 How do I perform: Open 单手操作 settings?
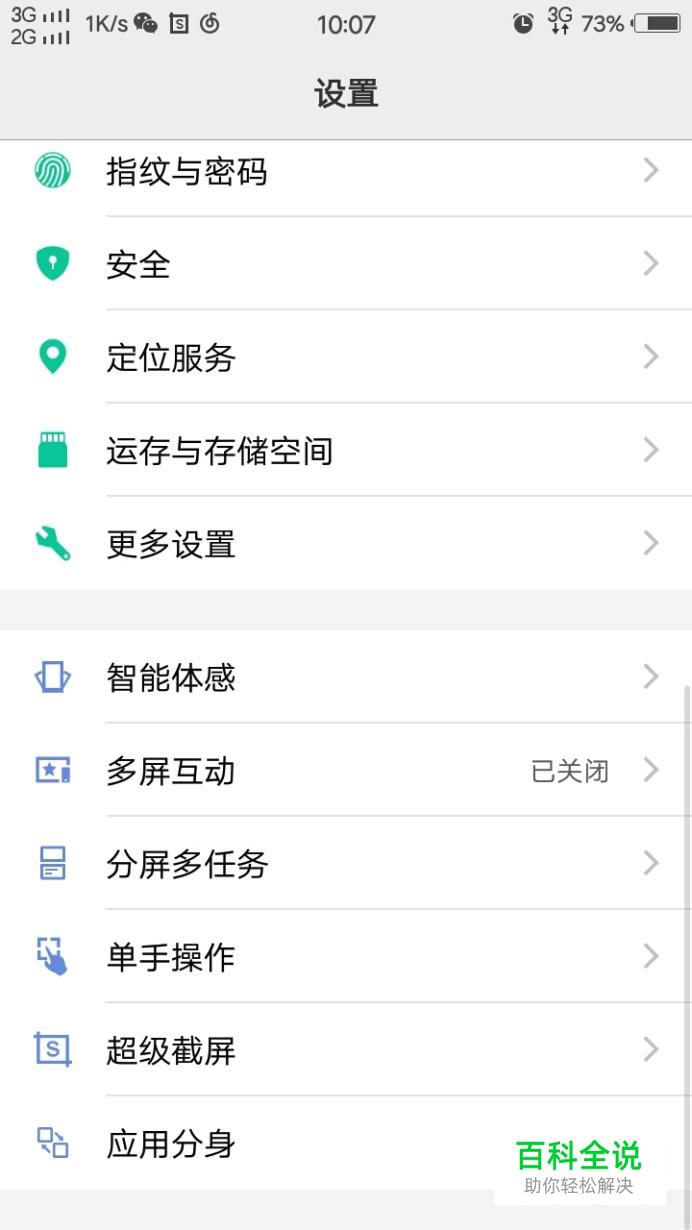click(x=170, y=957)
